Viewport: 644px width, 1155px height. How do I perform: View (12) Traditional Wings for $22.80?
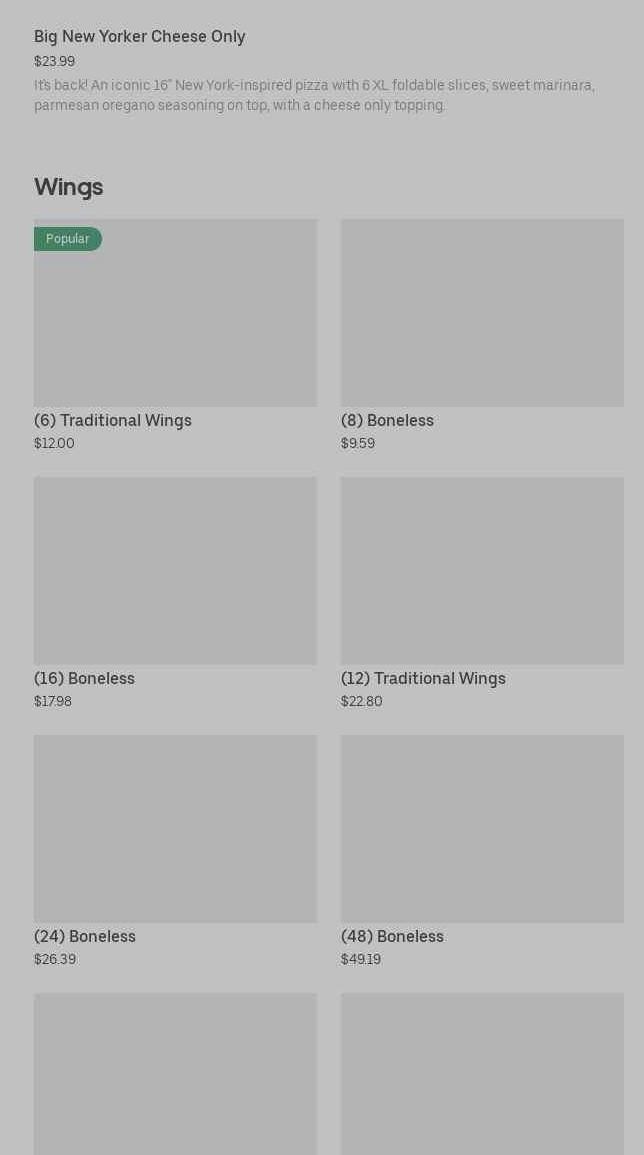coord(482,571)
